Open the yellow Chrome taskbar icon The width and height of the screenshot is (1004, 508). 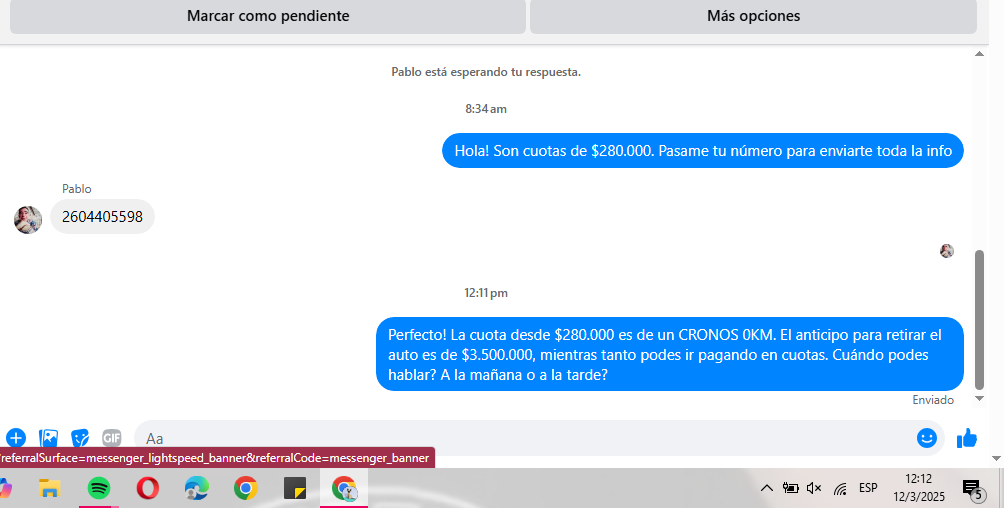click(245, 488)
